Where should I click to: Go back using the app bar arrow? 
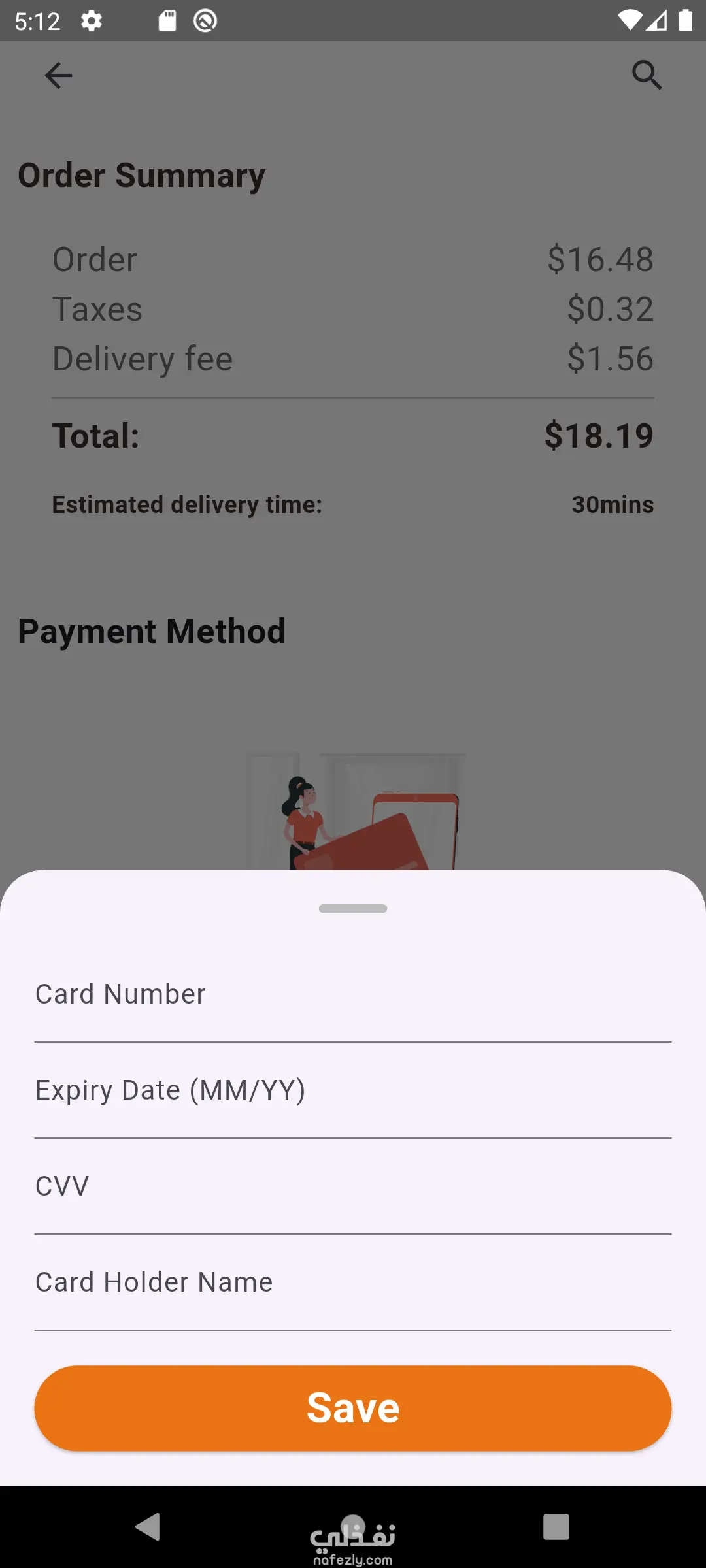coord(58,75)
